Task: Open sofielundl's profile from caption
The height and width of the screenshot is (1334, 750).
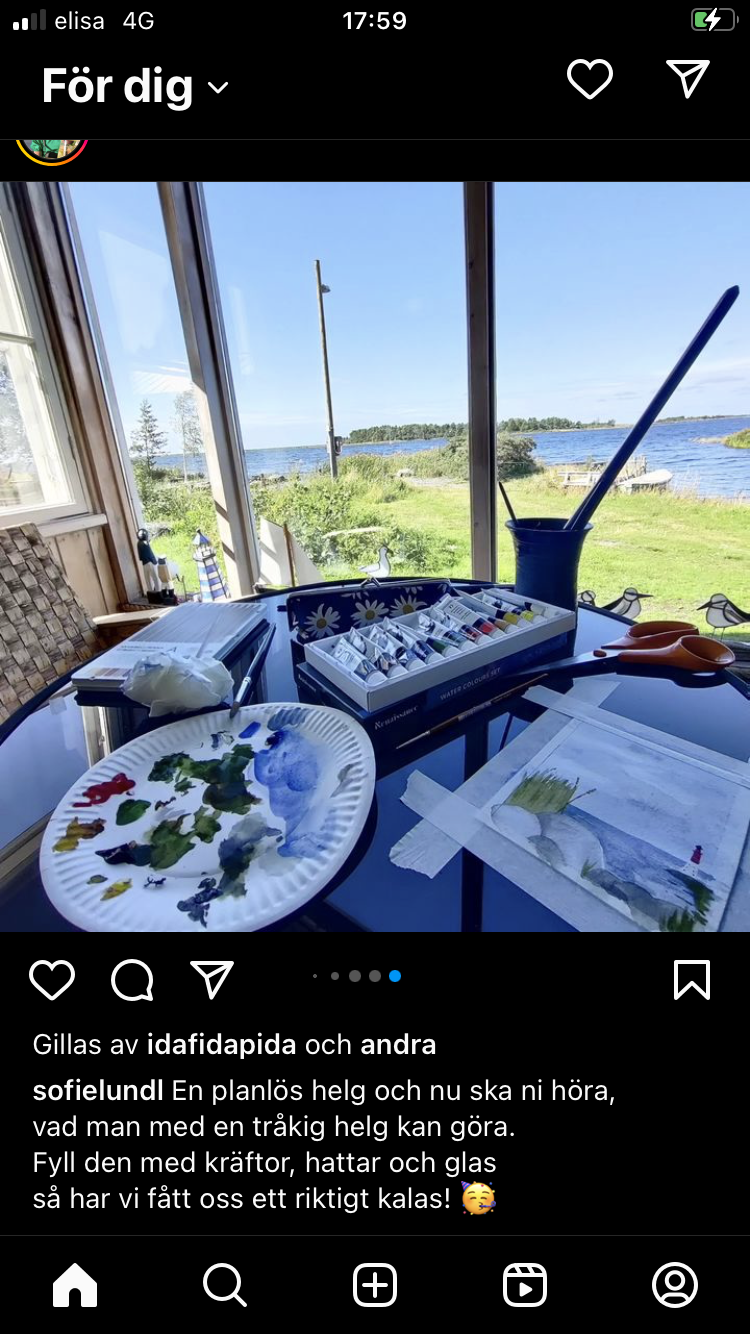Action: tap(97, 1090)
